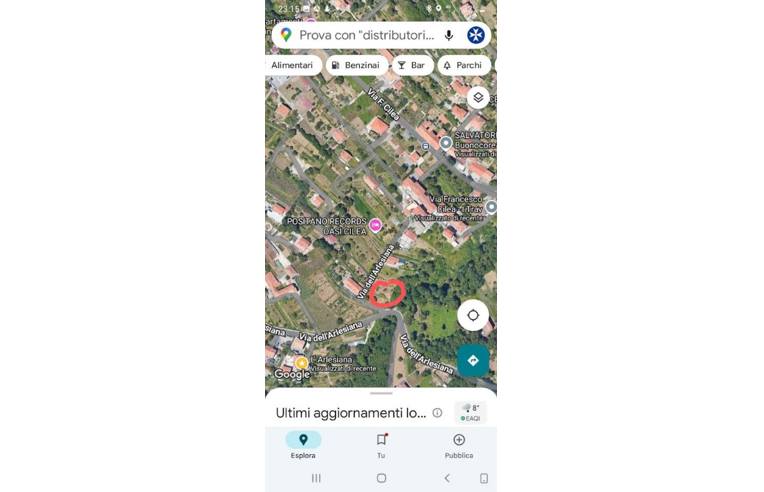Open the Positano Records Oasi Cilea pin
This screenshot has height=492, width=764.
click(x=376, y=225)
